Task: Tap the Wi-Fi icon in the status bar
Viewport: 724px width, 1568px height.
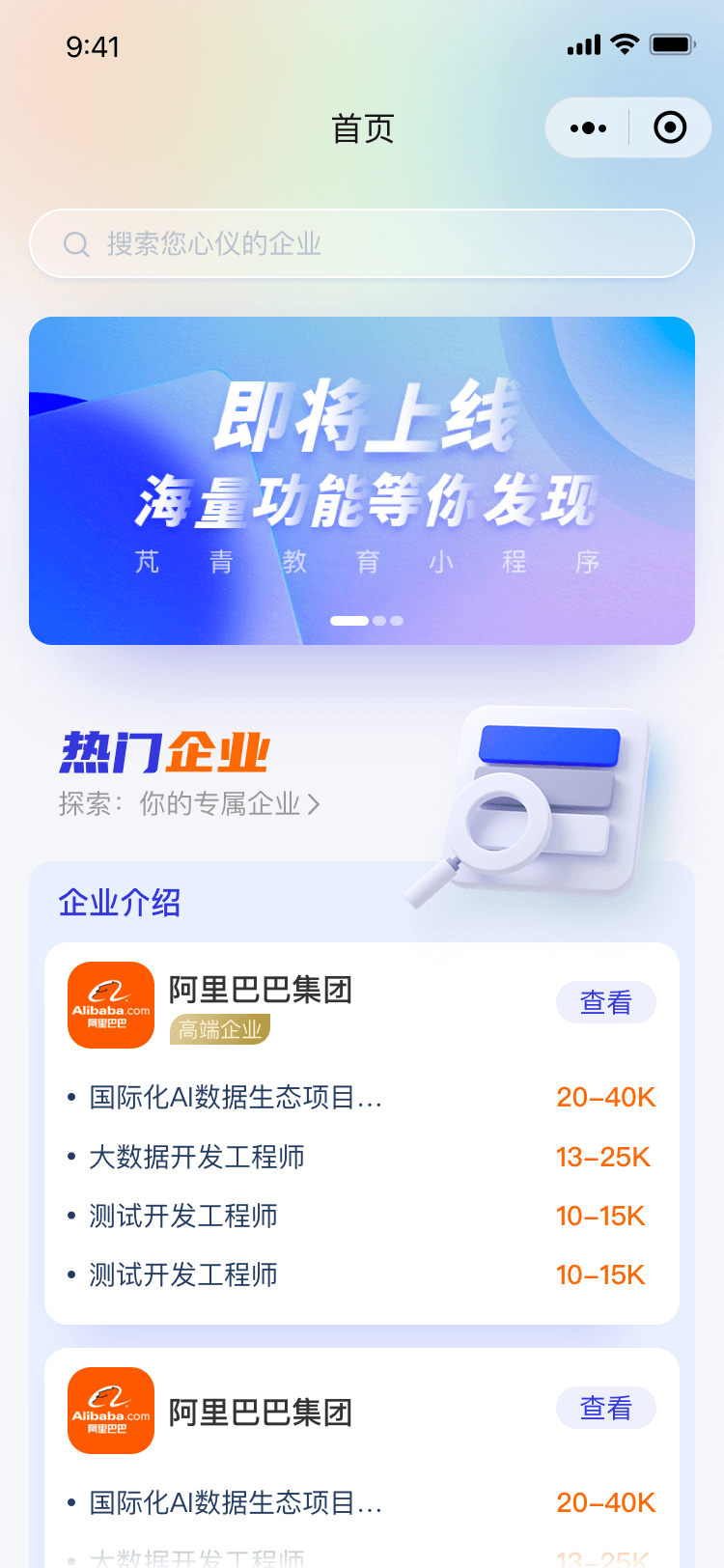Action: (623, 43)
